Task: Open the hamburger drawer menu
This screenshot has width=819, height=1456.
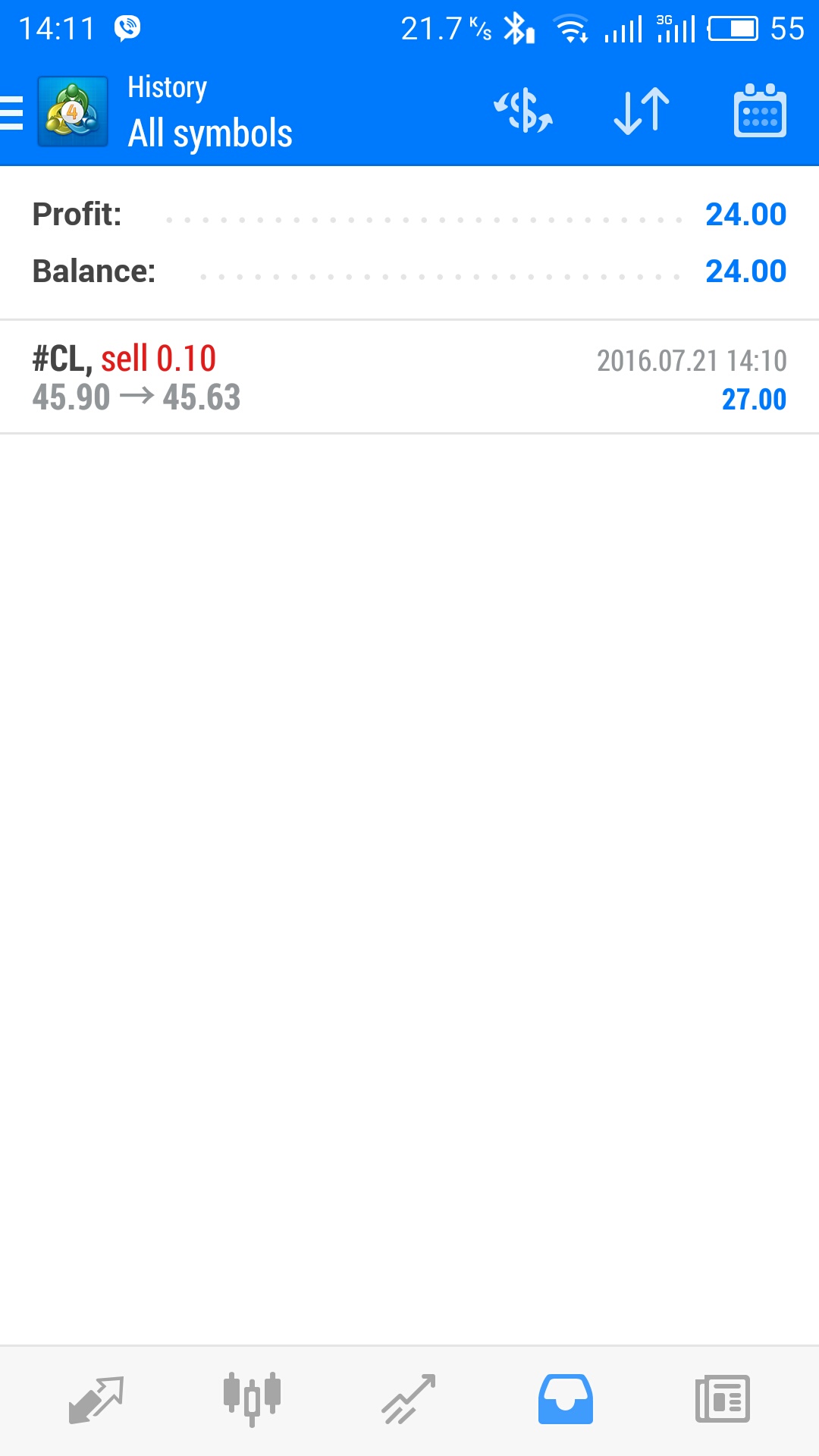Action: pos(11,113)
